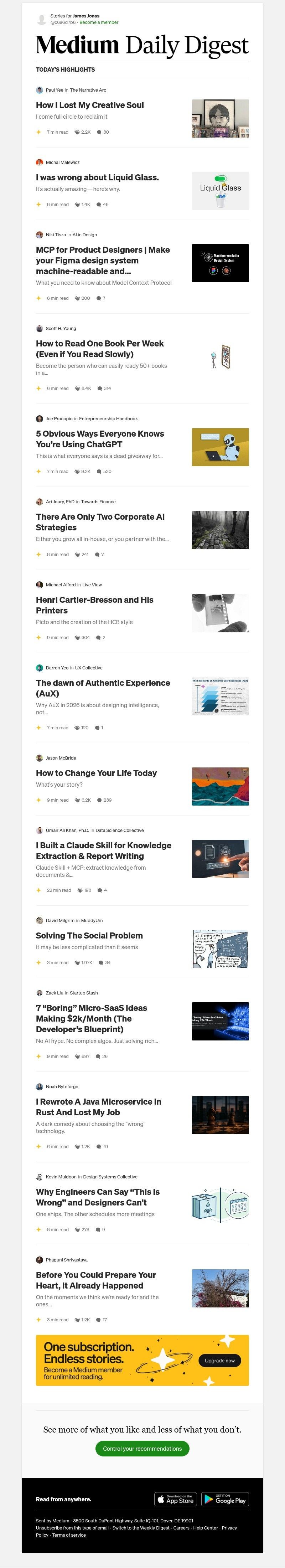Open "How I Lost My Creative Soul" article
The image size is (285, 1568).
pyautogui.click(x=89, y=105)
